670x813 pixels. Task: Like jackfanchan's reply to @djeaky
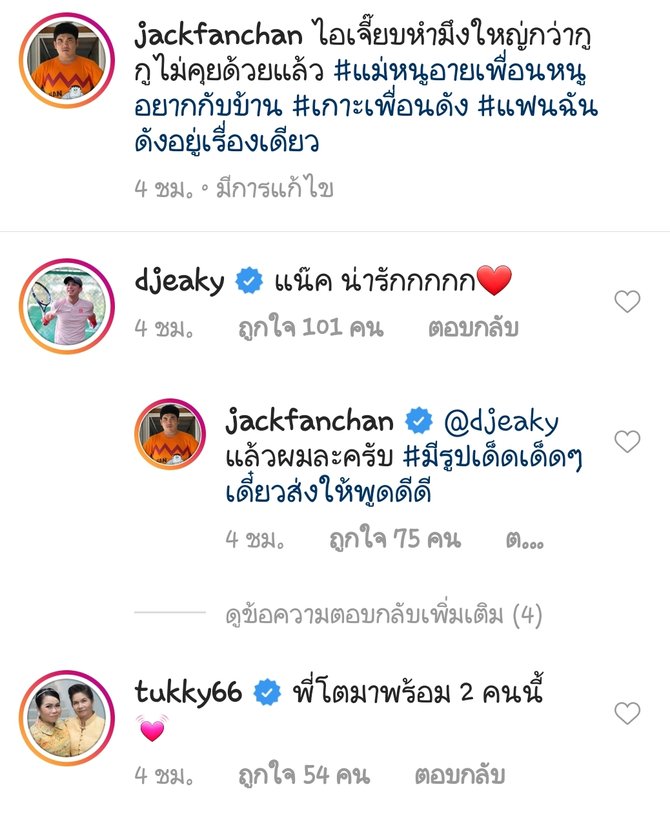626,440
